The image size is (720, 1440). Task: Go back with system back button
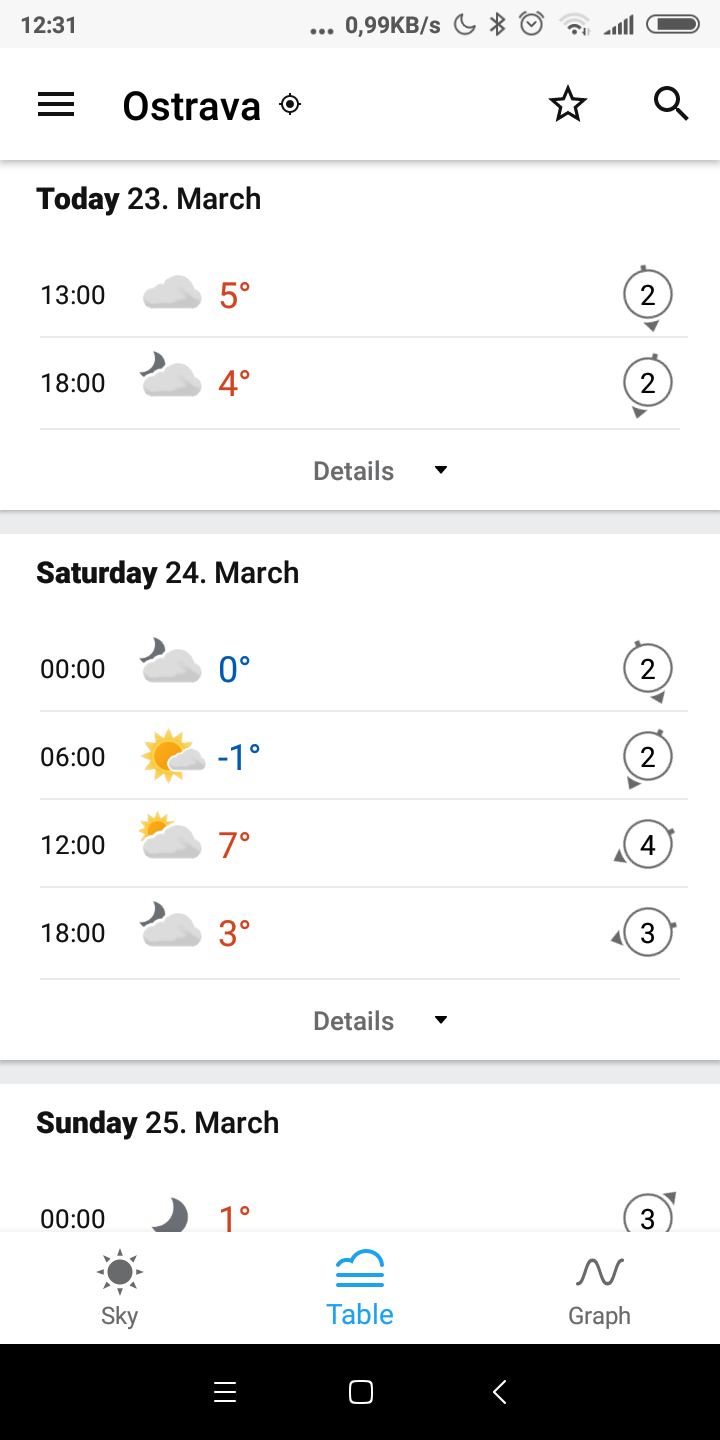(x=500, y=1392)
